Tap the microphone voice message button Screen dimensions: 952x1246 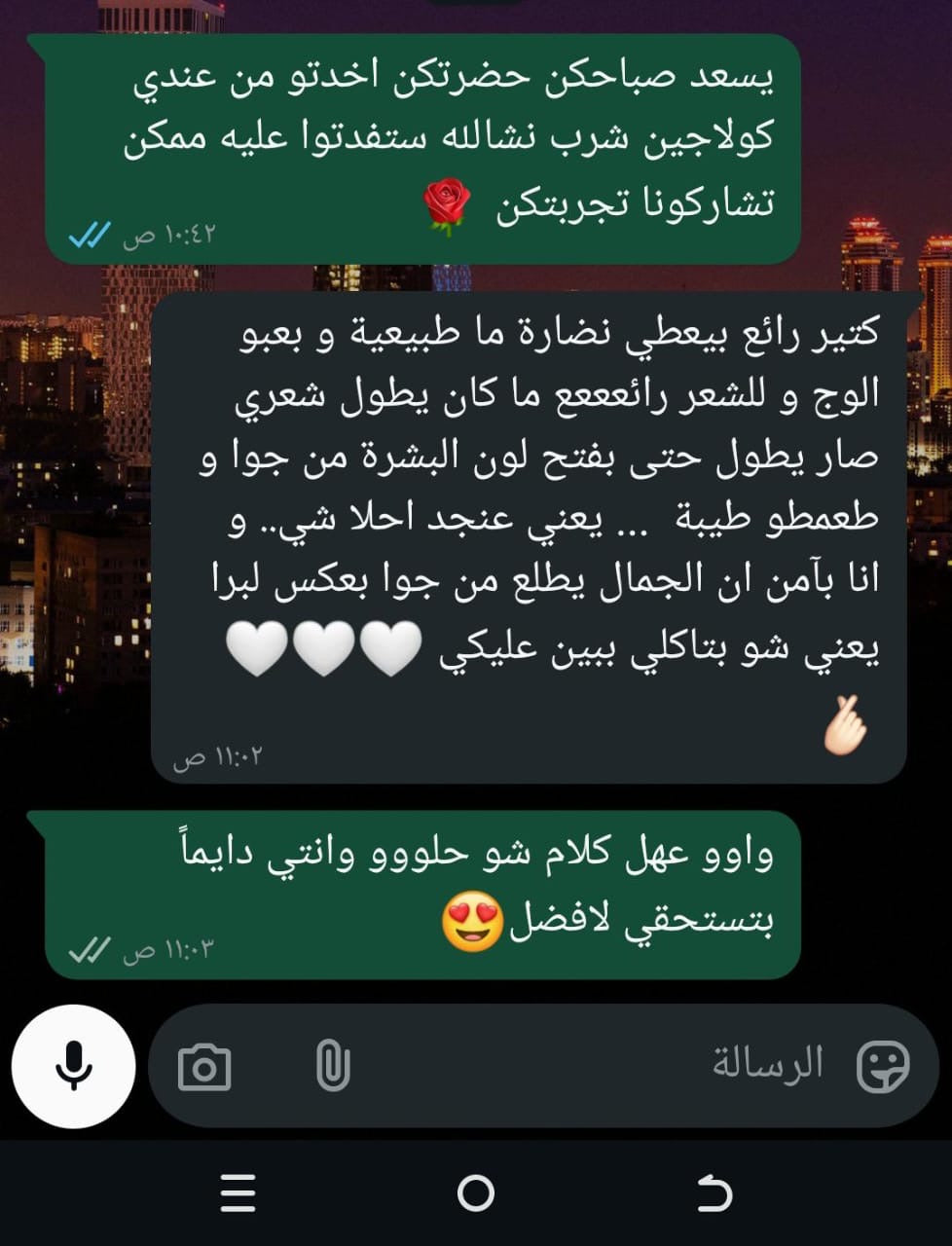[73, 1066]
